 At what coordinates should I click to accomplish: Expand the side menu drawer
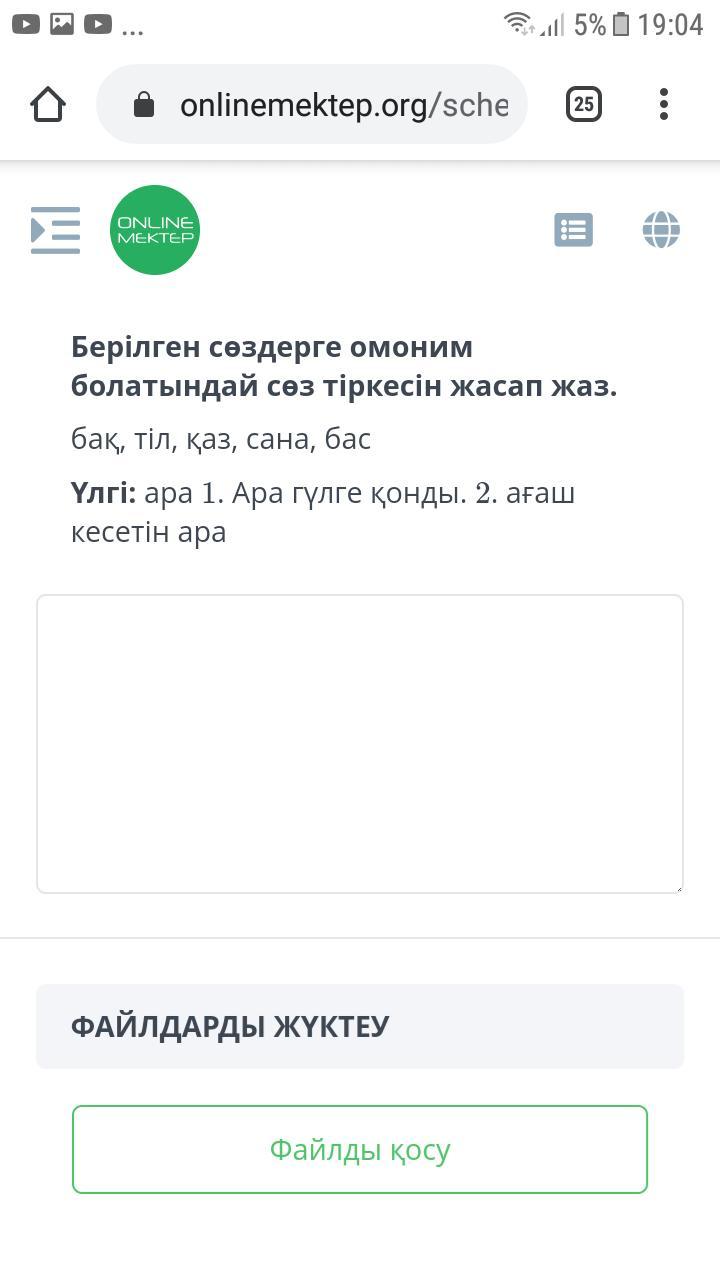(x=55, y=230)
